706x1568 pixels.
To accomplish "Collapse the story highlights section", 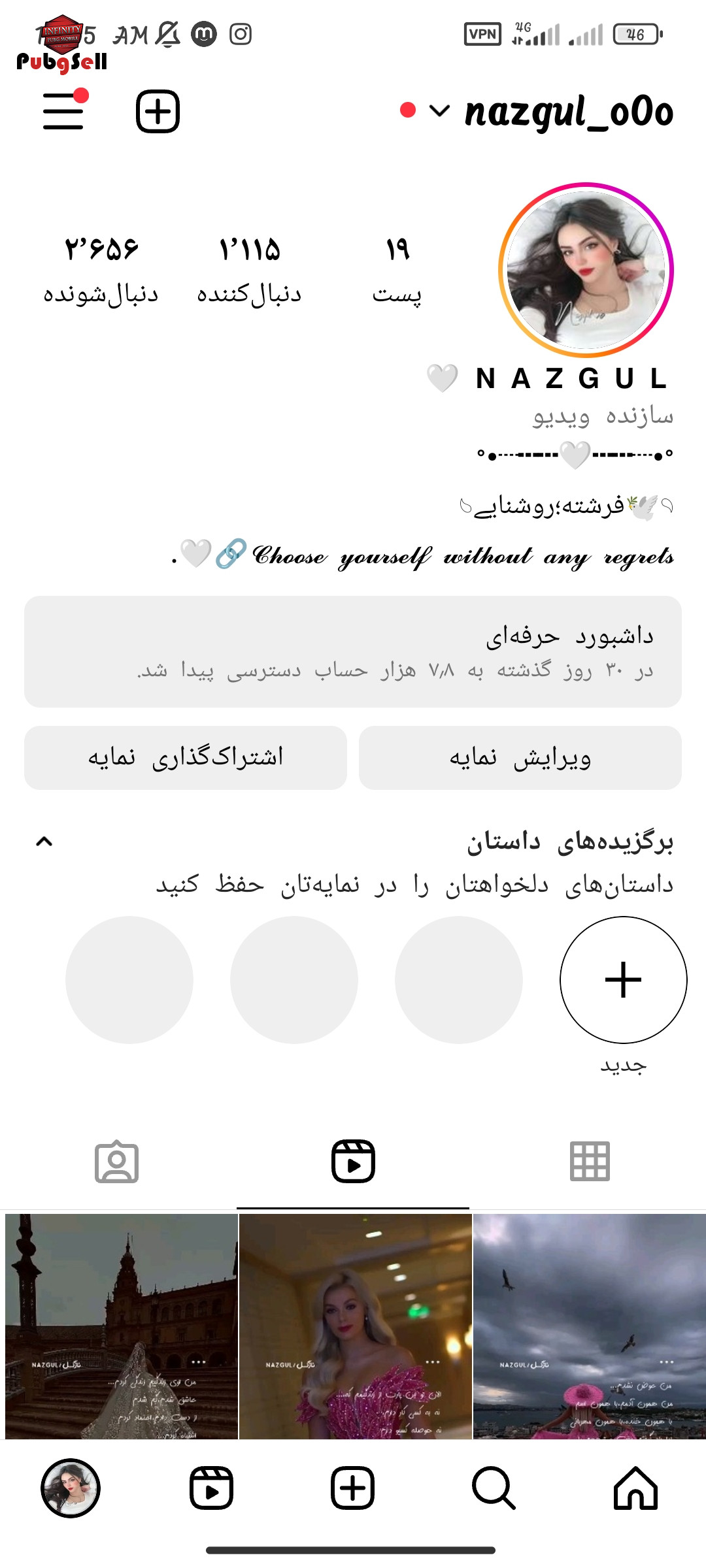I will pyautogui.click(x=44, y=841).
